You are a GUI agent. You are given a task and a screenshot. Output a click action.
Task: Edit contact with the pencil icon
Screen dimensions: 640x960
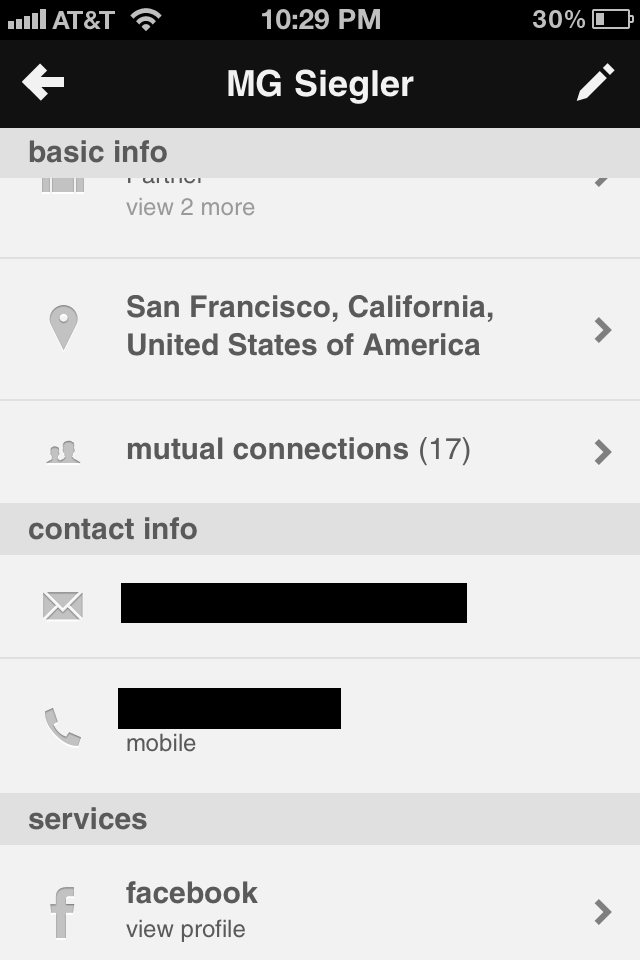596,84
